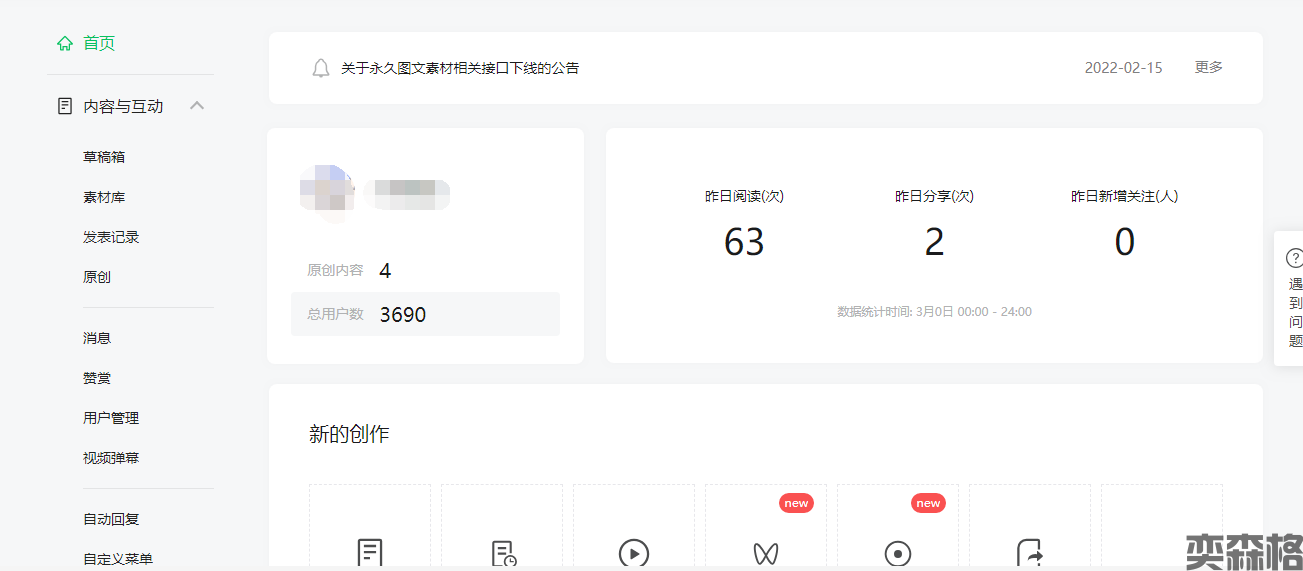Open 赞赏 page
Image resolution: width=1303 pixels, height=571 pixels.
[97, 378]
